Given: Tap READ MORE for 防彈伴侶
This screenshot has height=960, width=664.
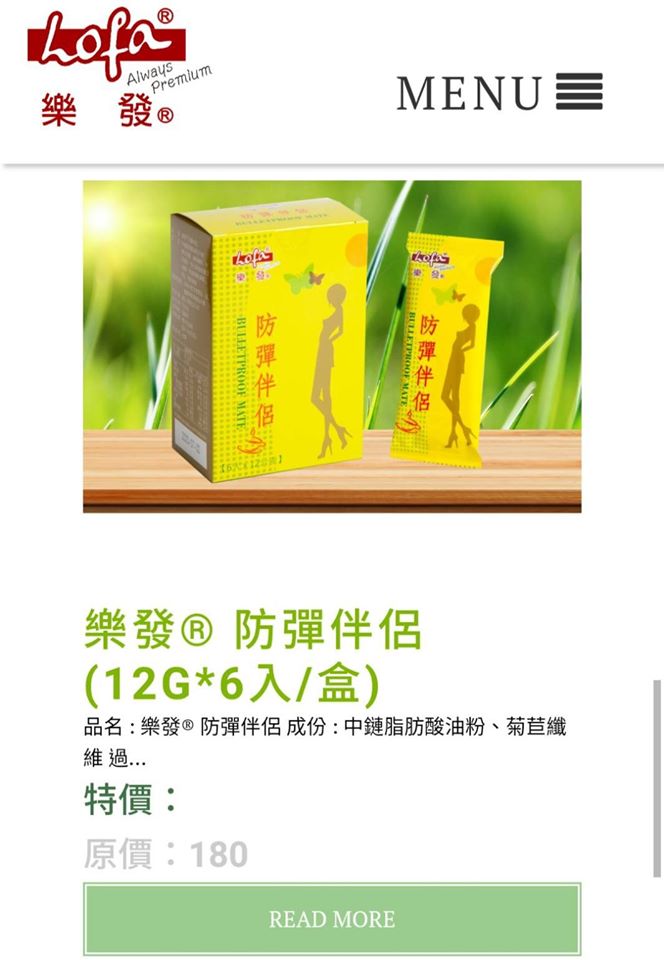Looking at the screenshot, I should 332,919.
